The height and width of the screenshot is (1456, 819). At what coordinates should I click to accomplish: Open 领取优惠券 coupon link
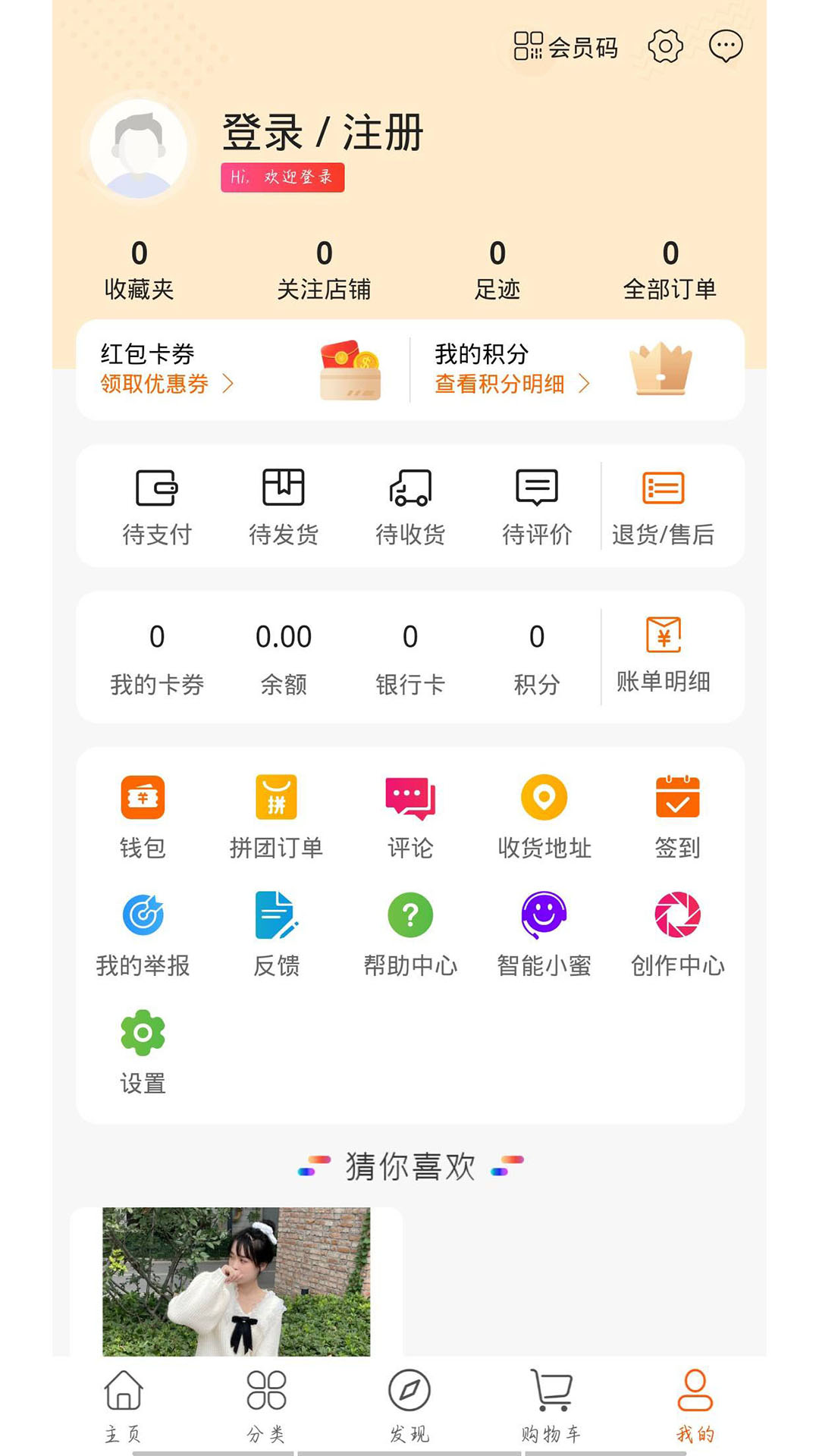click(166, 384)
